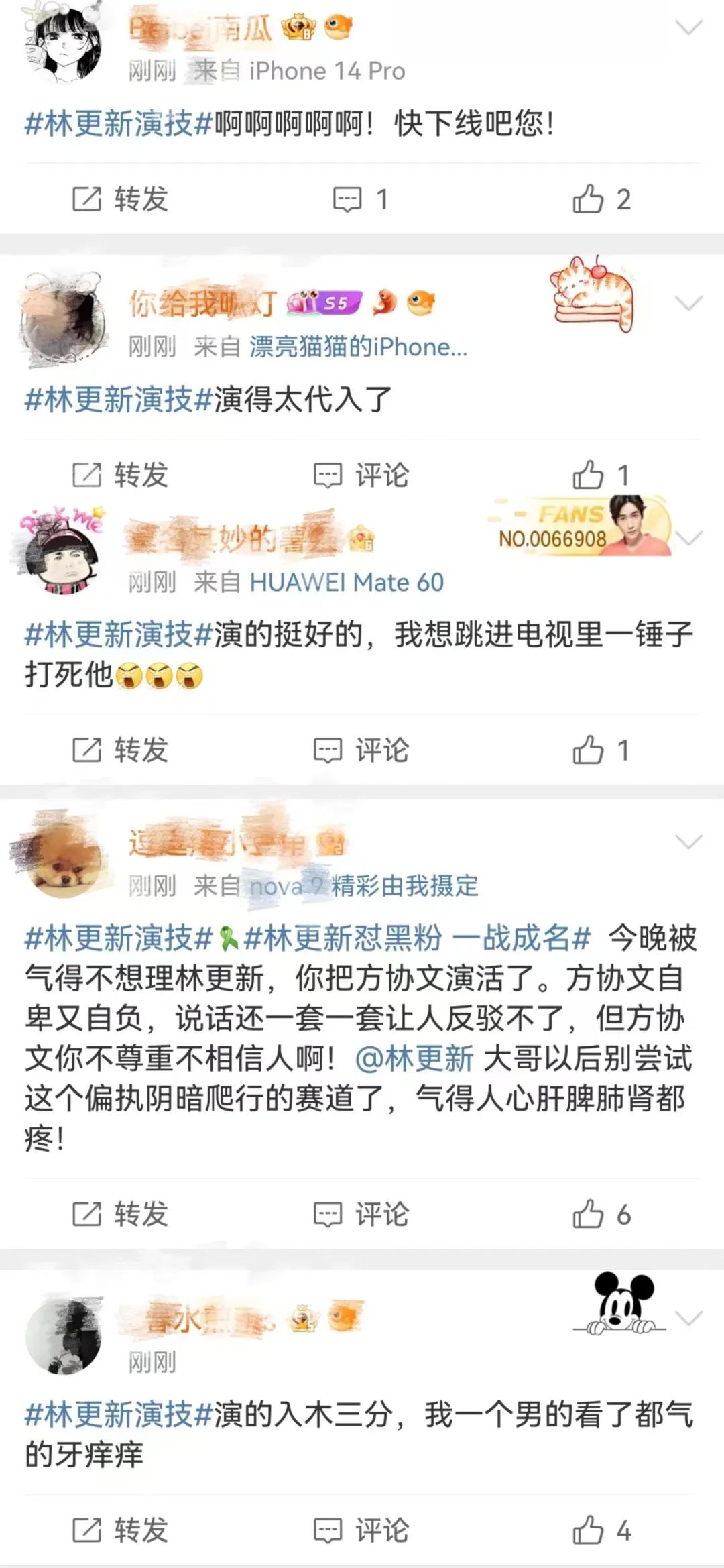Screen dimensions: 724x1568
Task: Repost the '演得太代入了' post
Action: point(121,475)
